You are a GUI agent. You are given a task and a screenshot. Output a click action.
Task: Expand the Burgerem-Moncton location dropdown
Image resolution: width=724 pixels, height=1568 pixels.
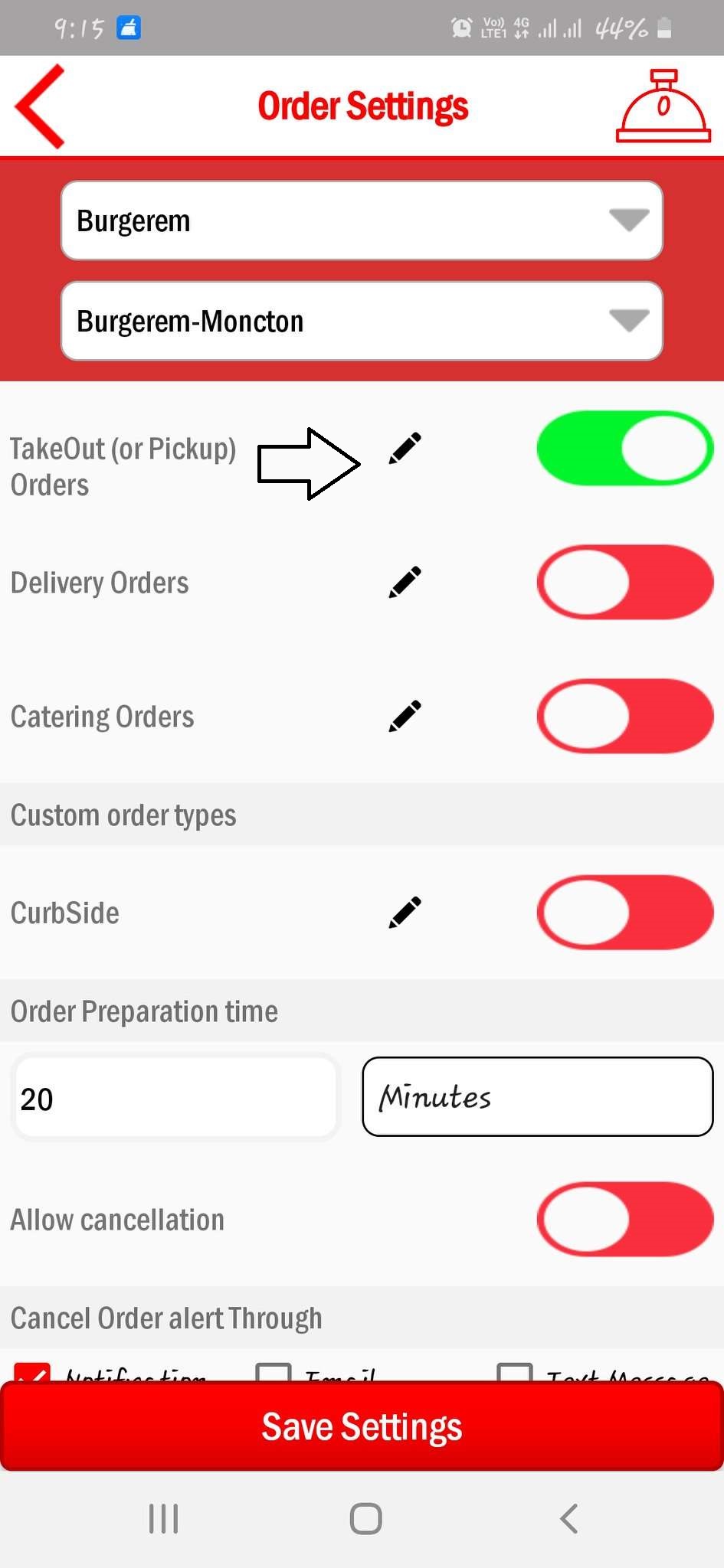tap(362, 321)
